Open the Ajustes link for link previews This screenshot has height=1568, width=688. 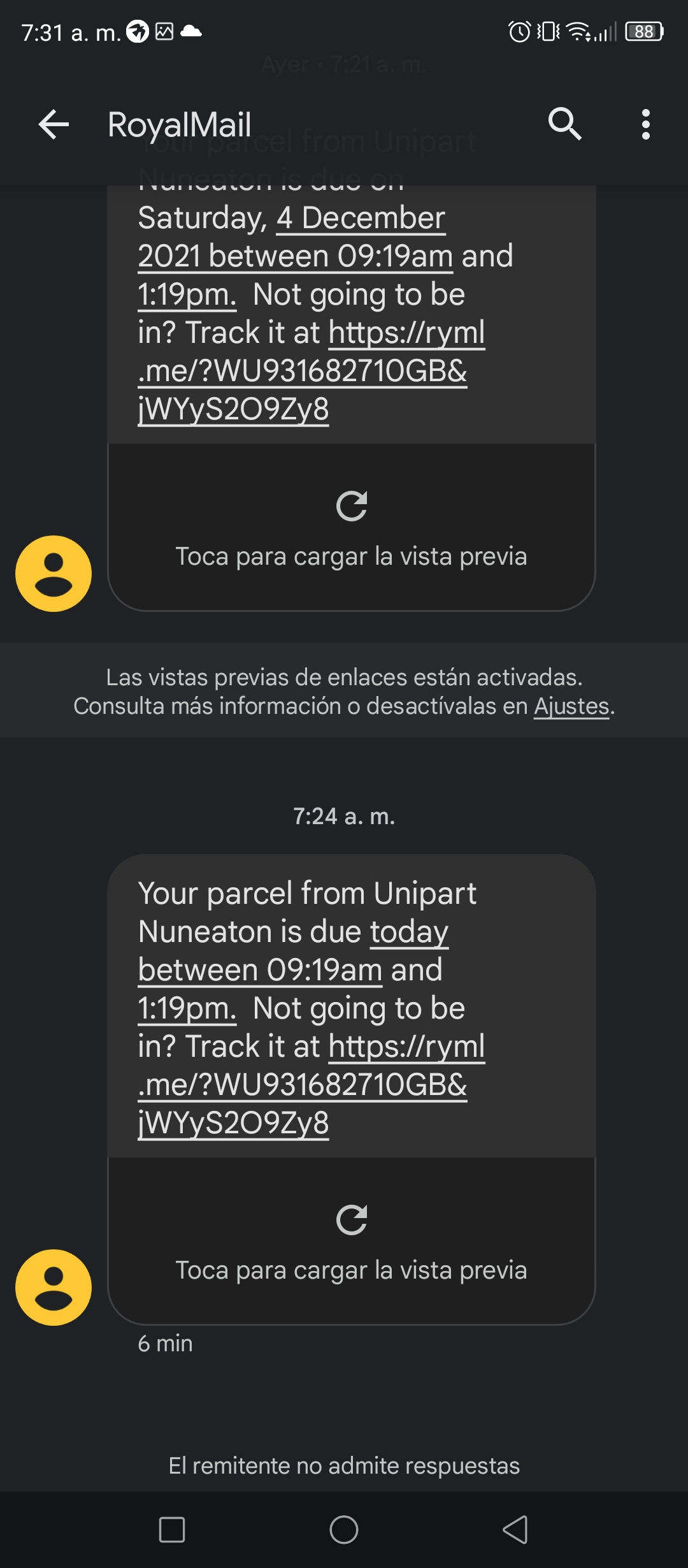point(571,706)
